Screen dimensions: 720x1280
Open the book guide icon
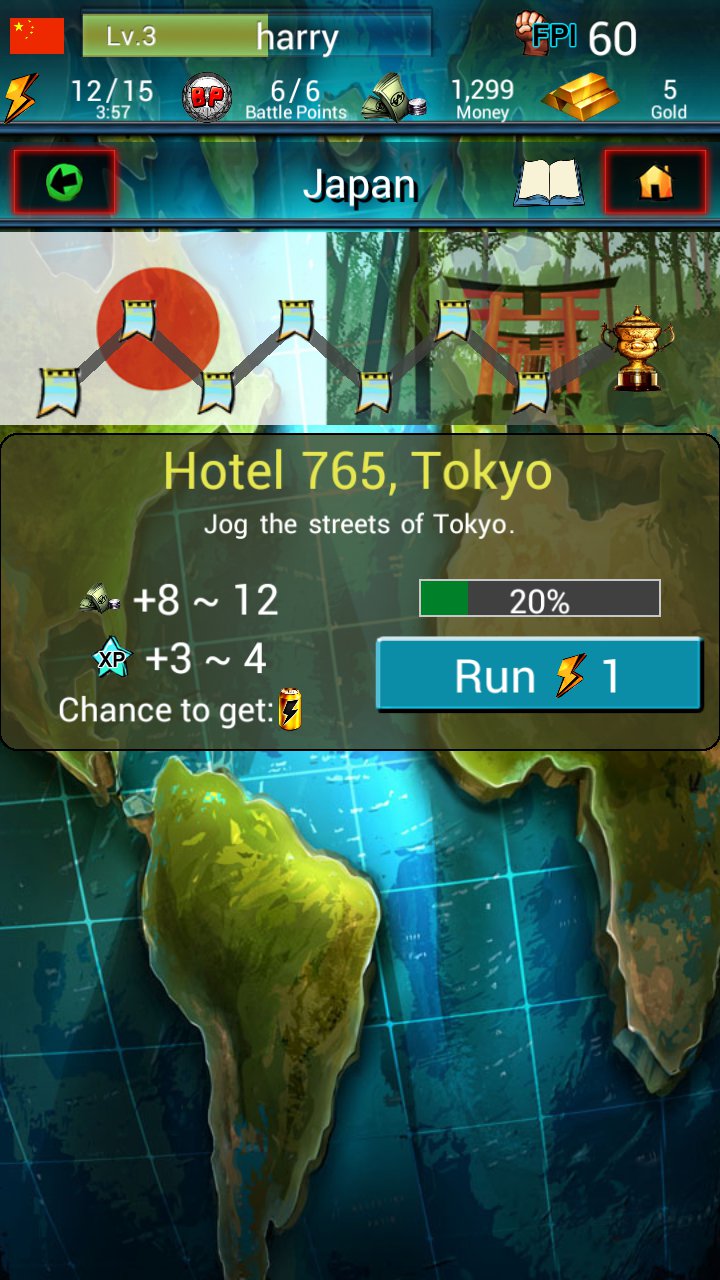click(549, 183)
